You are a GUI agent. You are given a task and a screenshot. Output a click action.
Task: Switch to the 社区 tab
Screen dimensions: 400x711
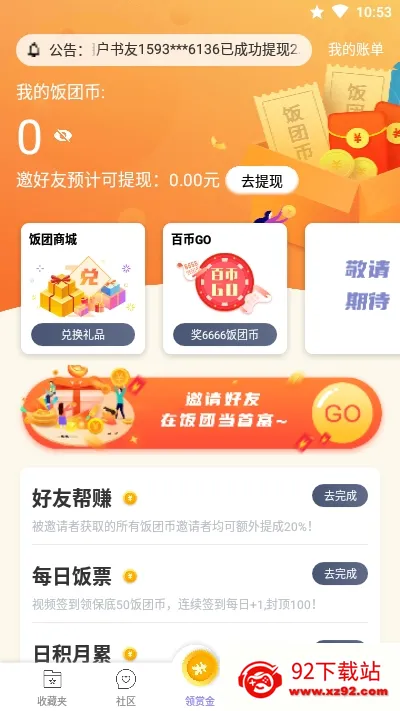[126, 687]
